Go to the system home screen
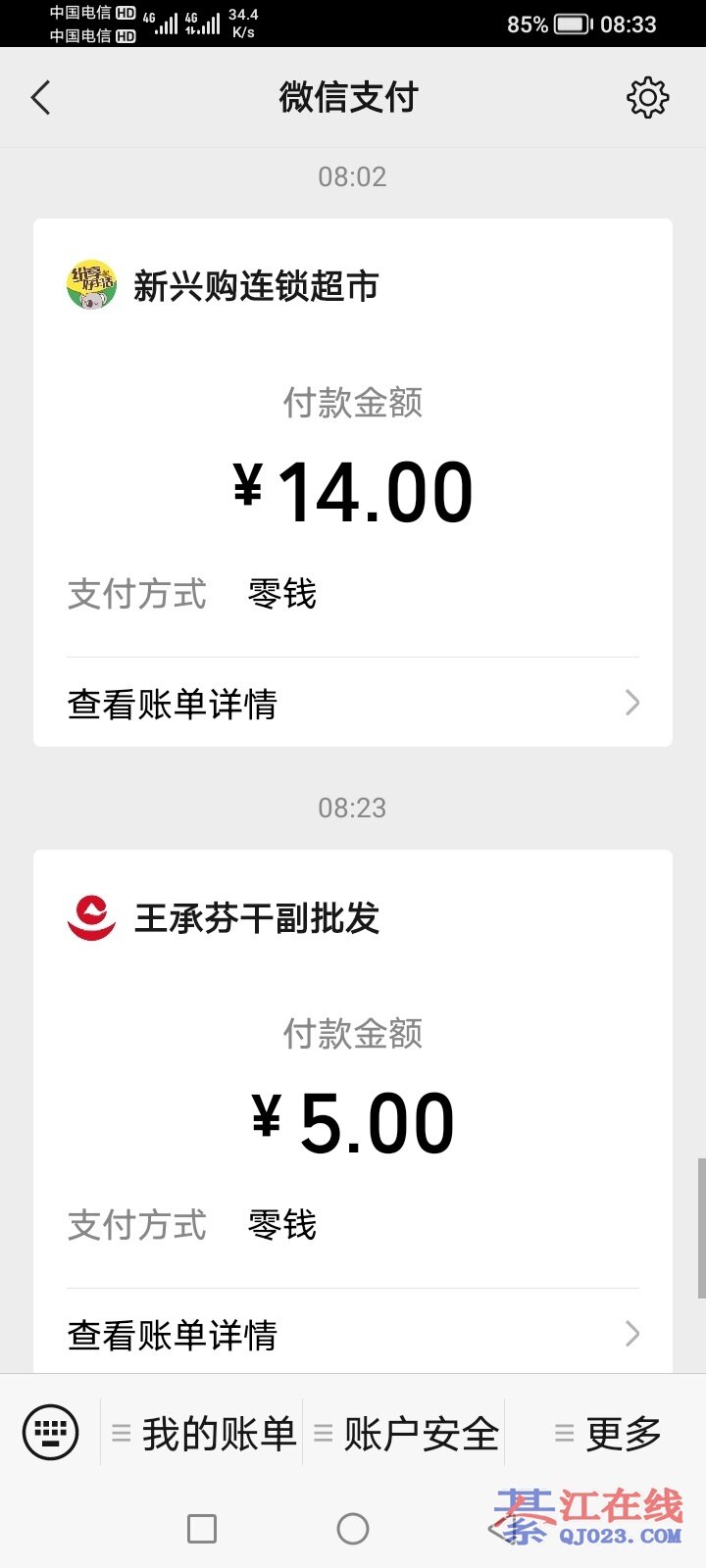The width and height of the screenshot is (706, 1568). (353, 1529)
